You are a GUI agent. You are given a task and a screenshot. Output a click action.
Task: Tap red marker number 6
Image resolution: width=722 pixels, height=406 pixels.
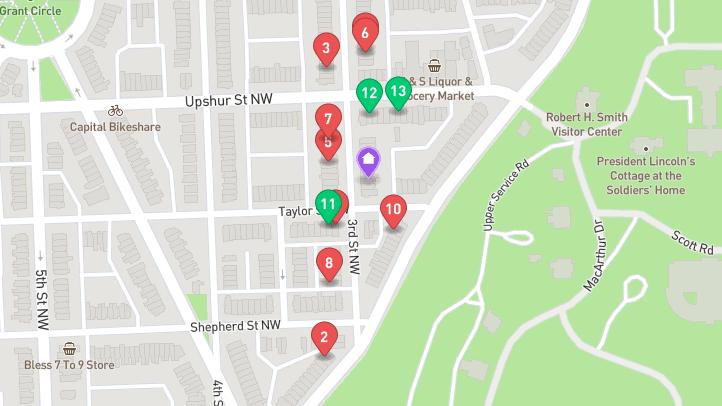(x=365, y=33)
